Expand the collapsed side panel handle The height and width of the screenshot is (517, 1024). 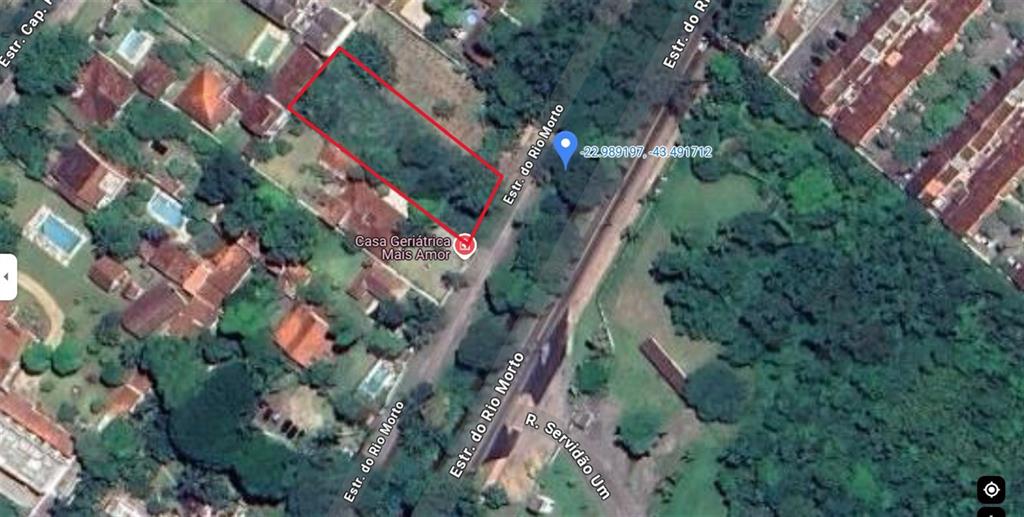click(x=7, y=276)
